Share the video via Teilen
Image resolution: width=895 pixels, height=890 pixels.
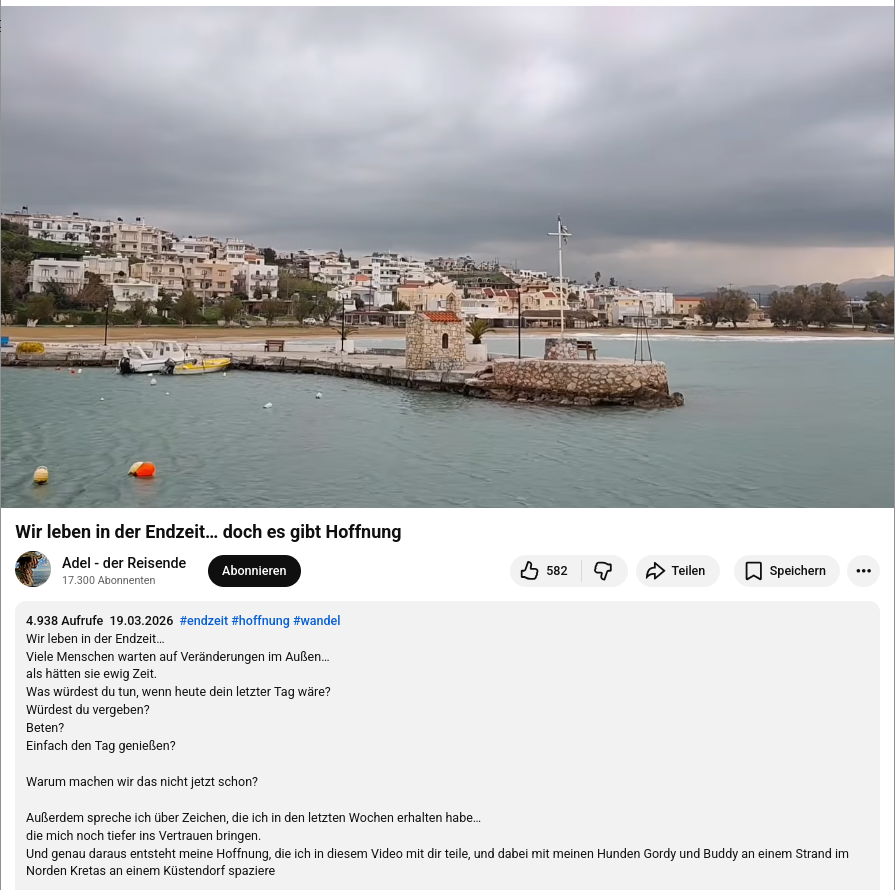tap(677, 571)
